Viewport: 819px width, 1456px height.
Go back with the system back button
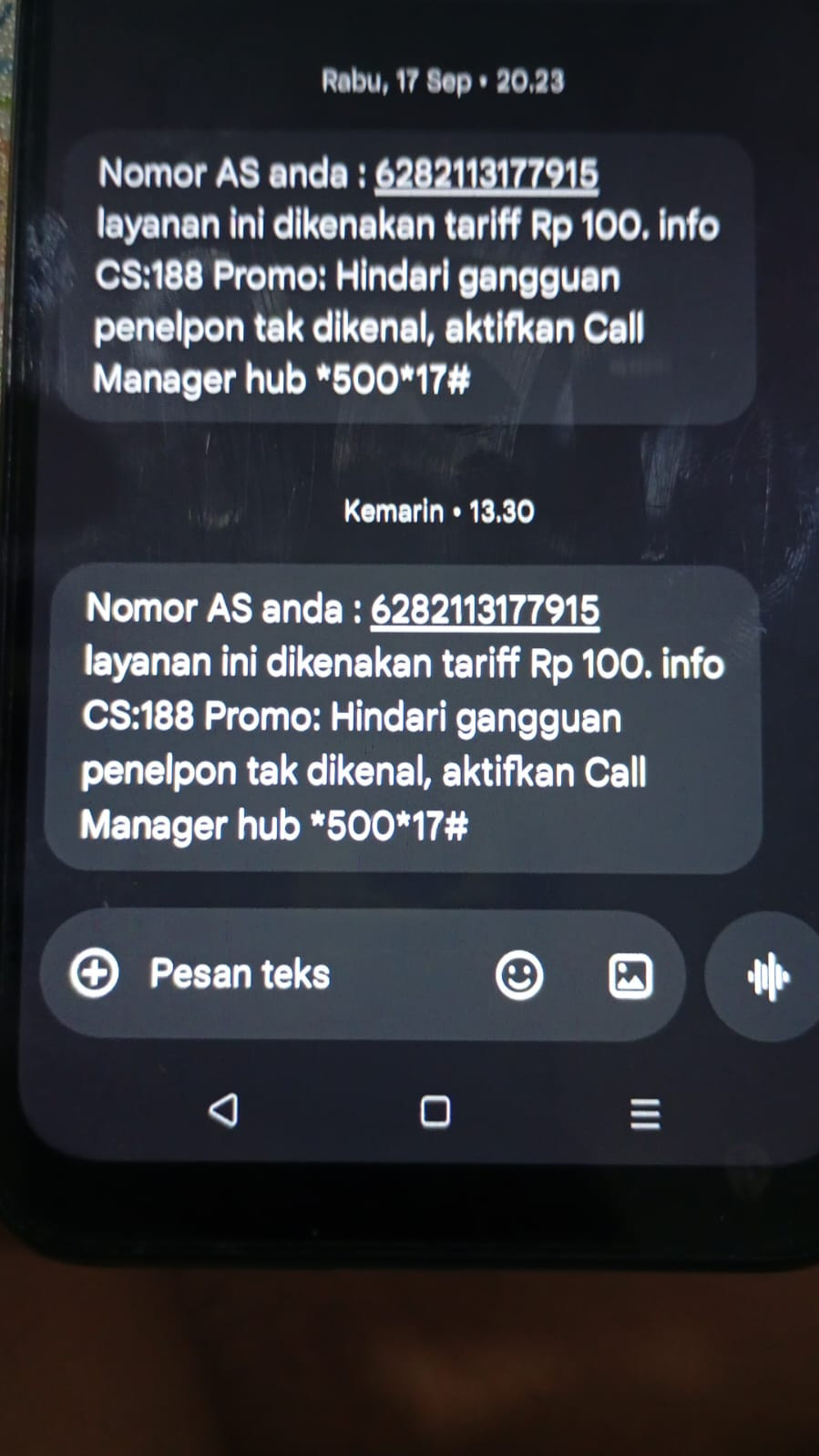tap(223, 1110)
